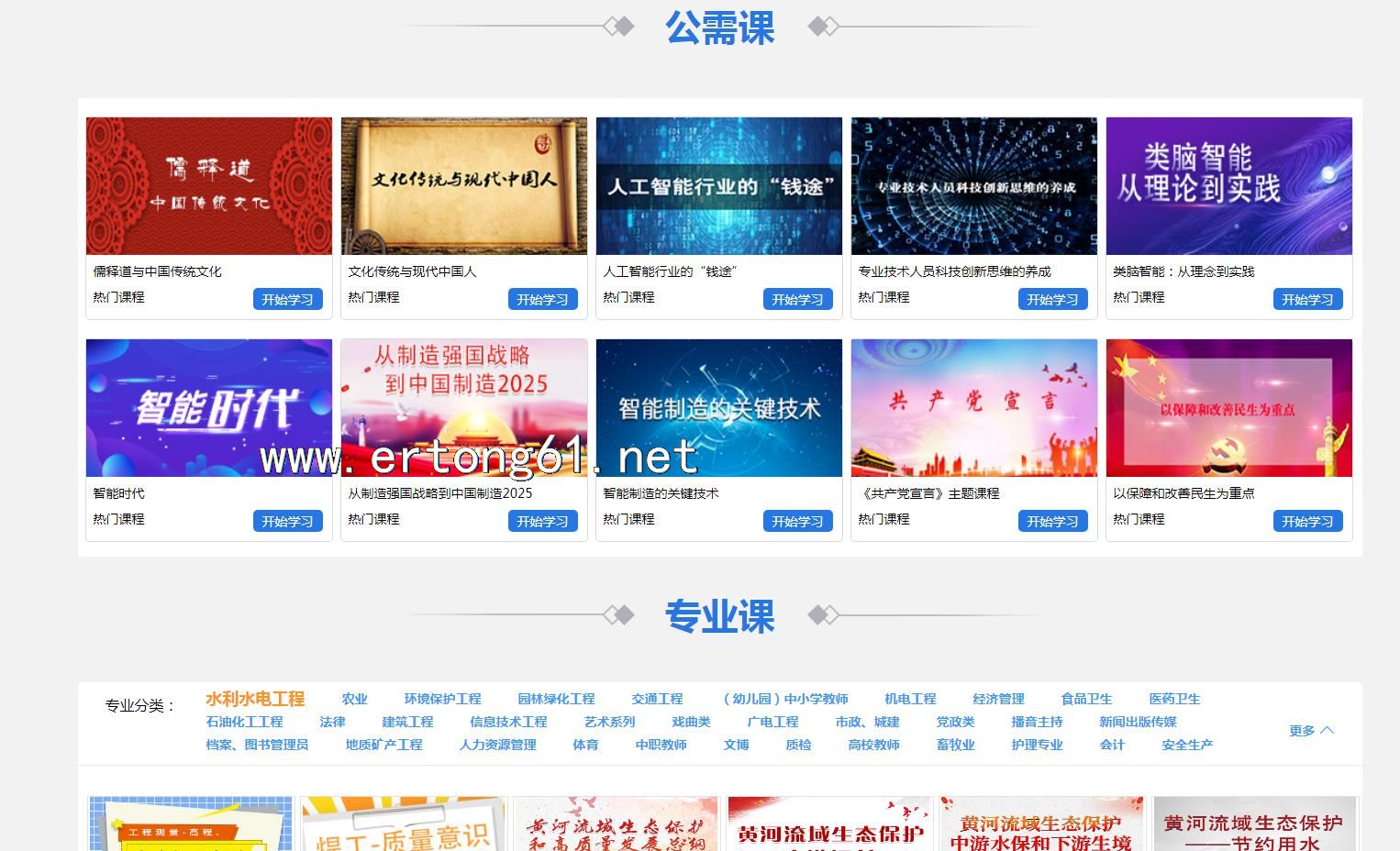Open the 建筑工程 category
This screenshot has height=851, width=1400.
pos(407,722)
